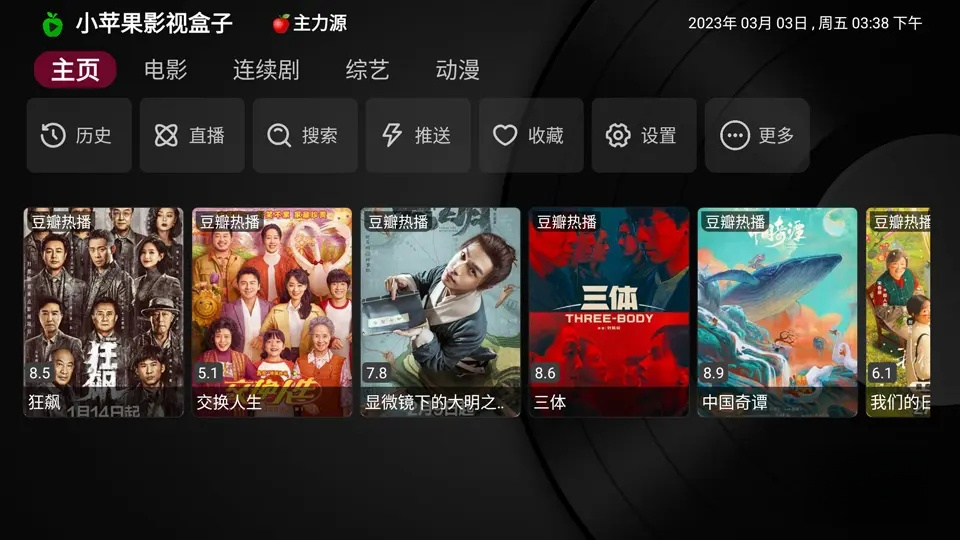Open 历史 viewing history
Screen dimensions: 960x540
click(79, 135)
